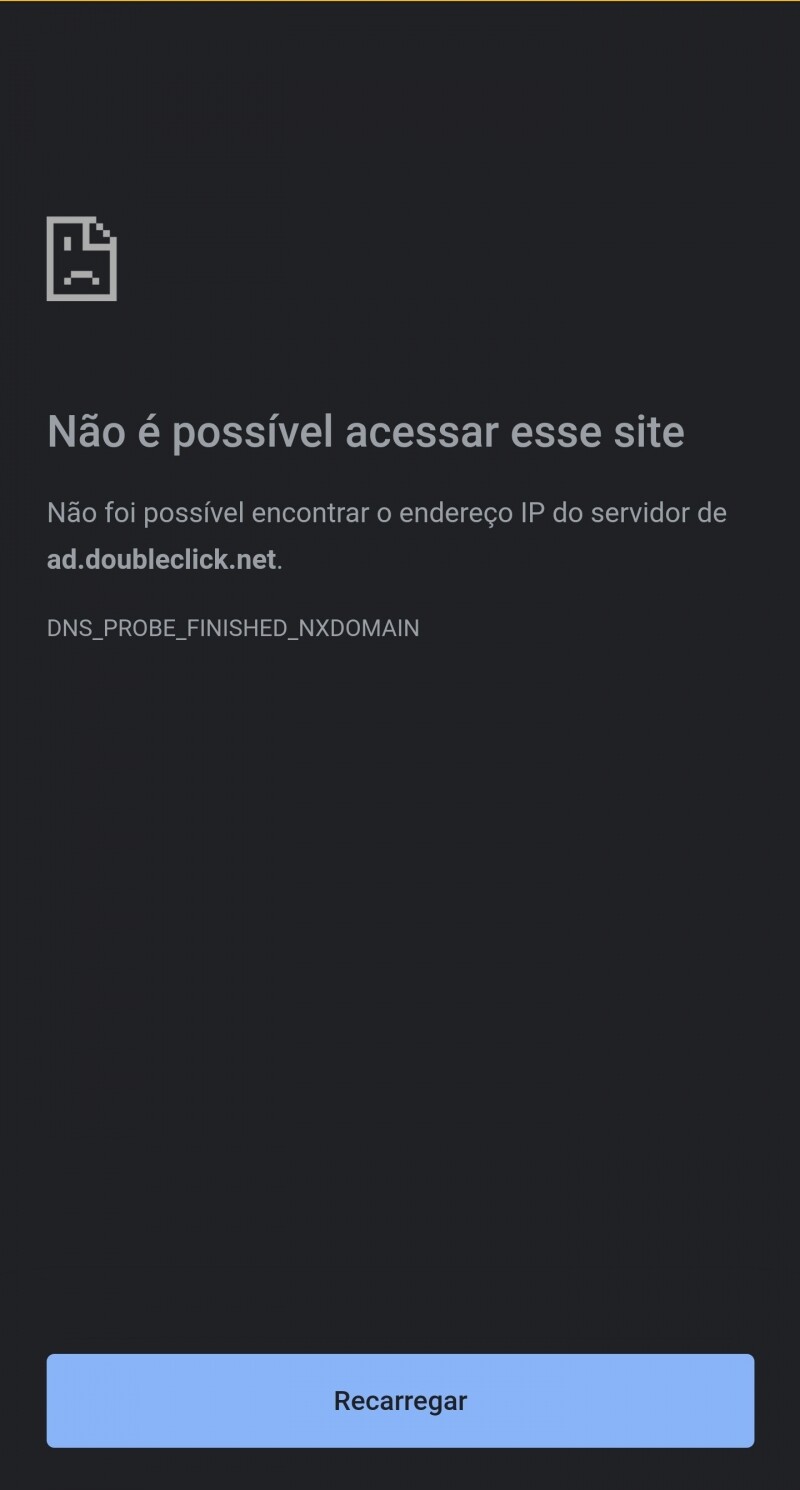Tap the Recarregar button to reload

[400, 1400]
